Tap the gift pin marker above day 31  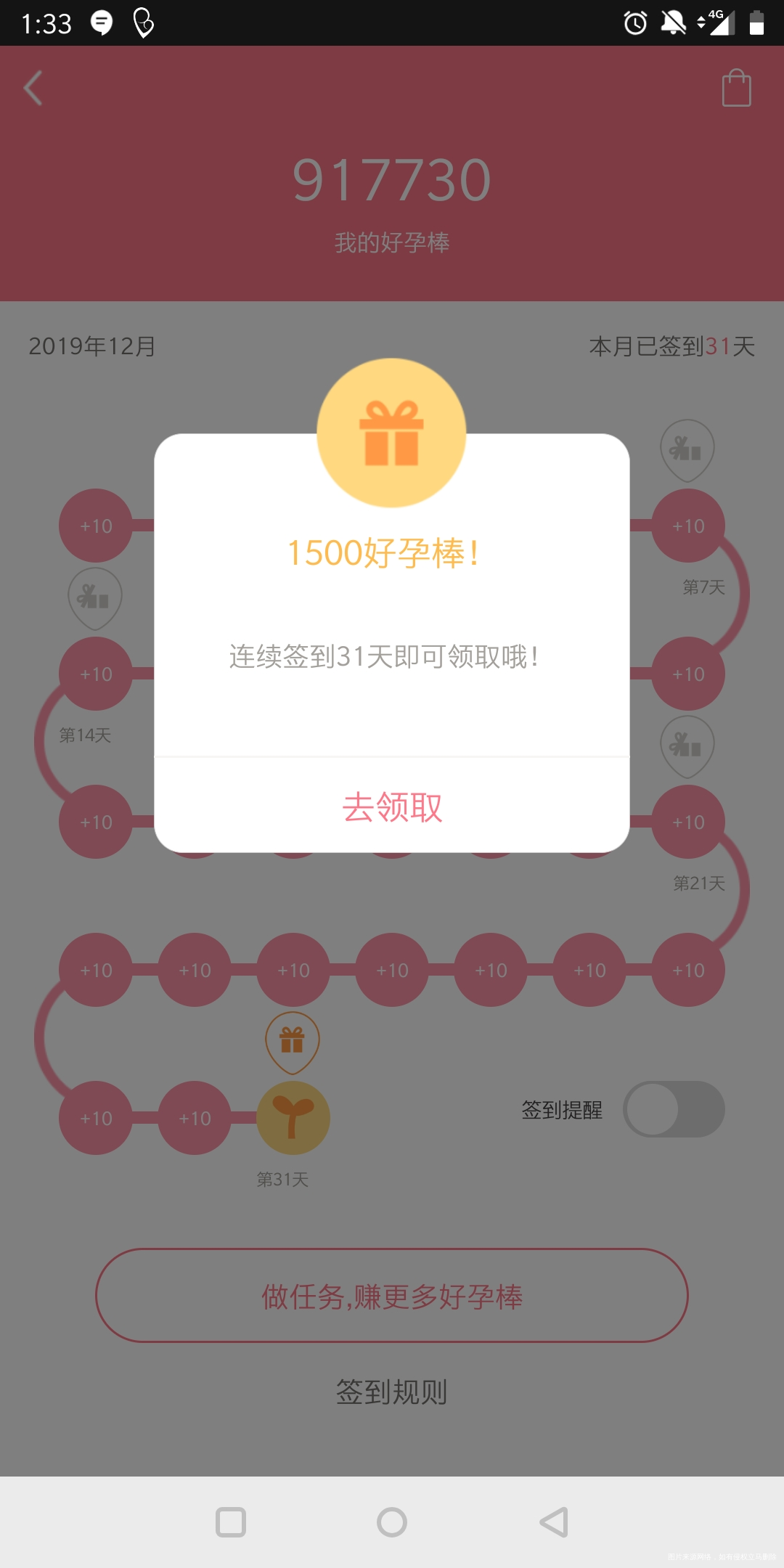tap(293, 1040)
